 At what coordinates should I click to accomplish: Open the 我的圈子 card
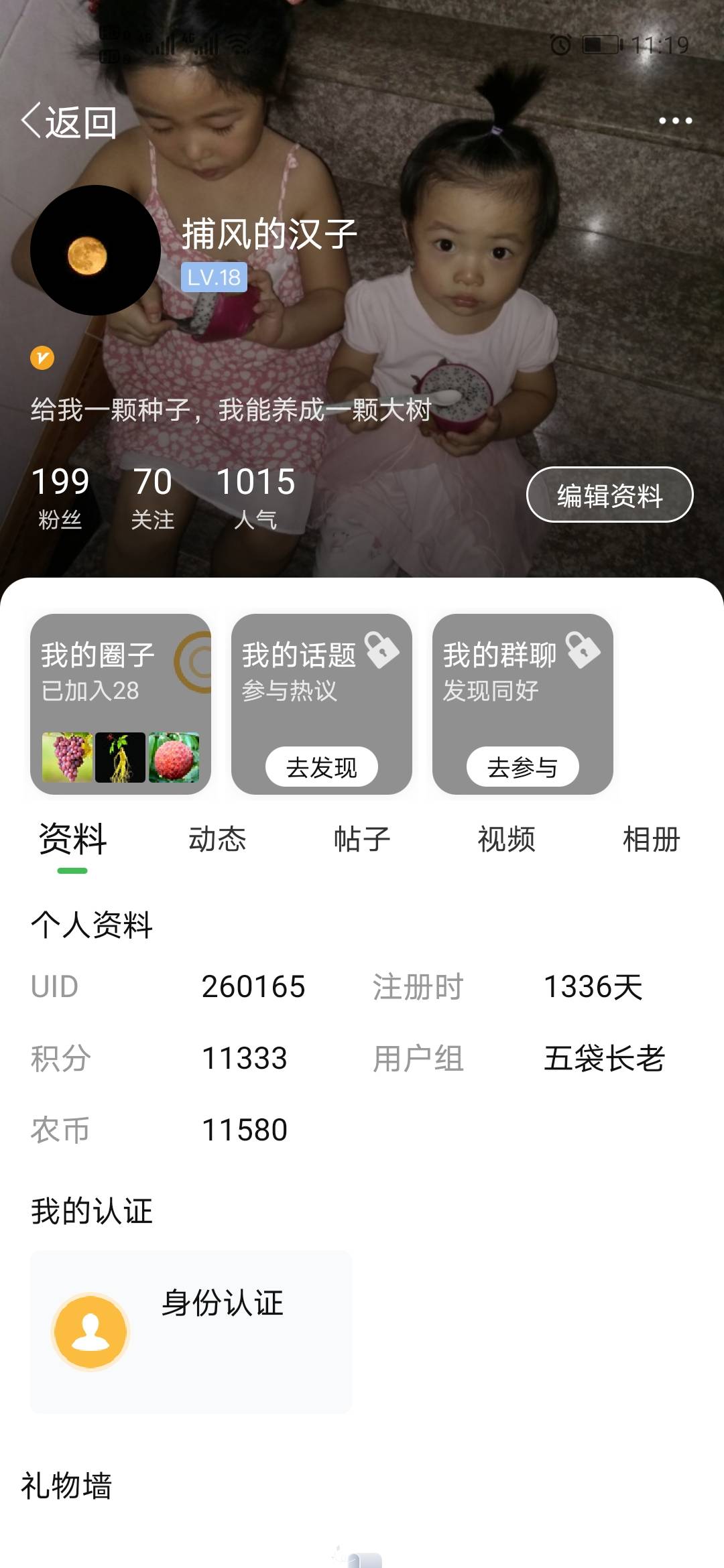[x=121, y=704]
